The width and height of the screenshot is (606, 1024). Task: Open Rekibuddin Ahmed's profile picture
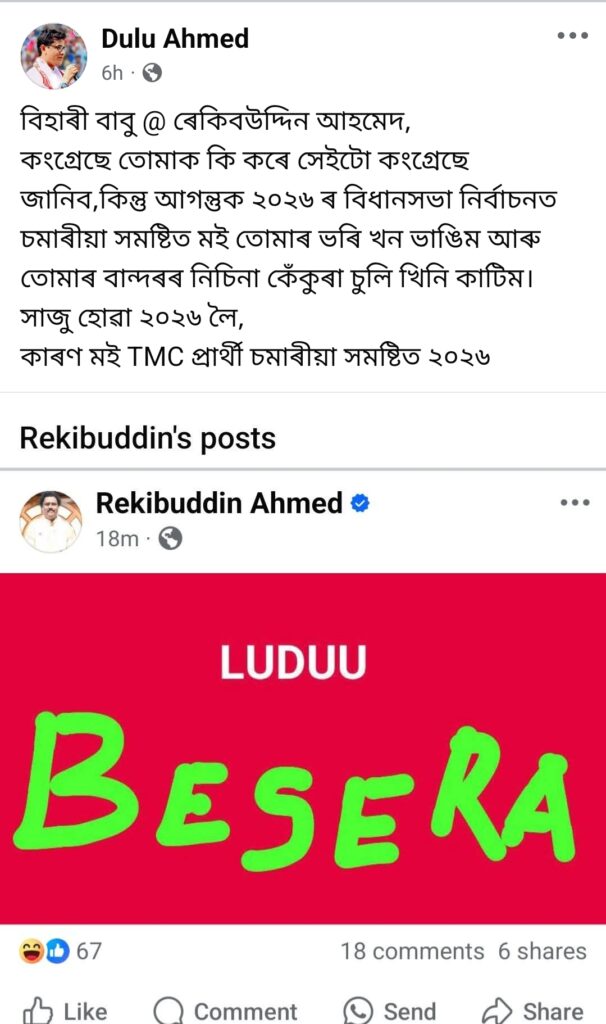point(50,520)
